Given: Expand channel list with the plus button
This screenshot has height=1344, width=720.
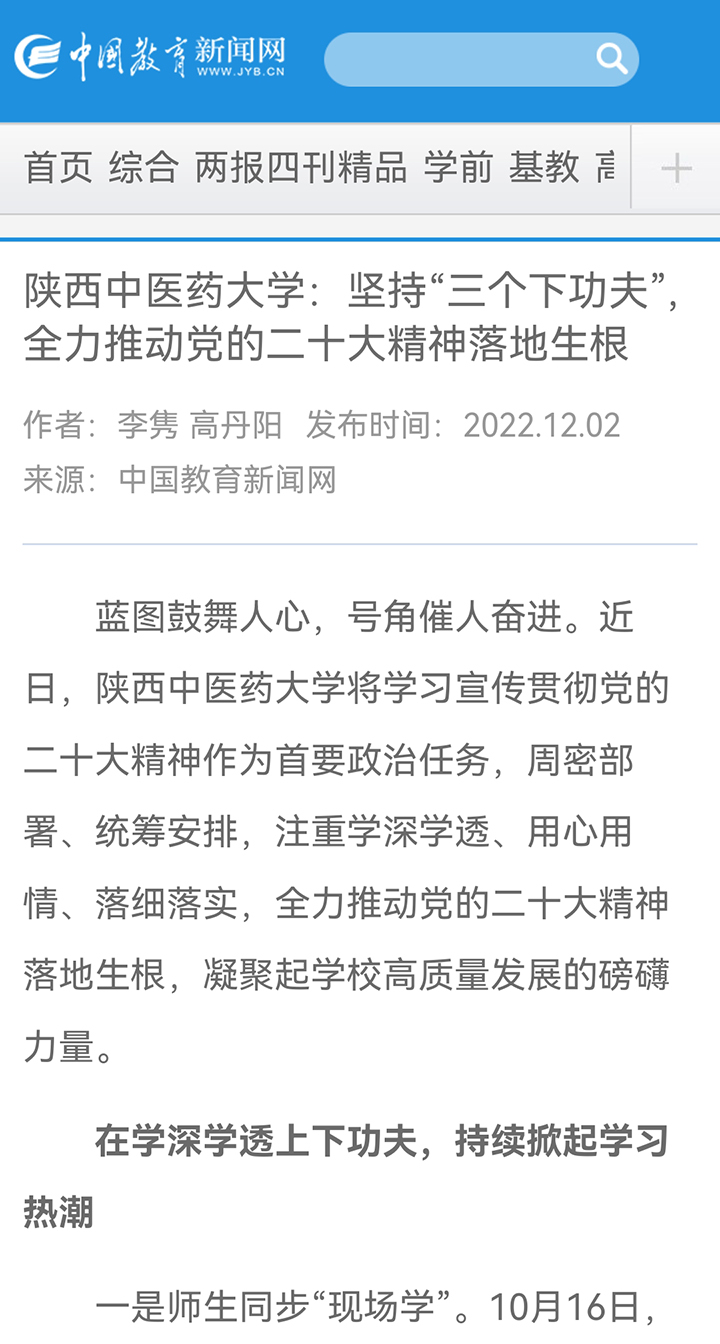Looking at the screenshot, I should (676, 168).
